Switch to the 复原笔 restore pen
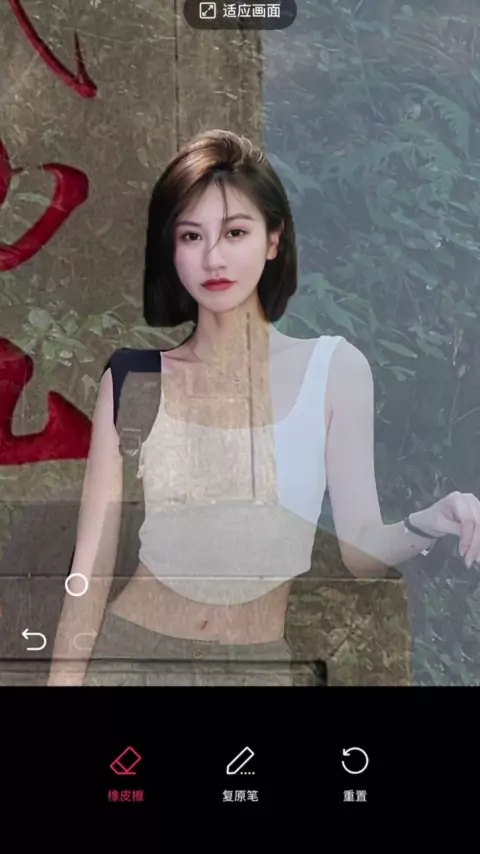Screen dimensions: 480x854 (x=240, y=773)
